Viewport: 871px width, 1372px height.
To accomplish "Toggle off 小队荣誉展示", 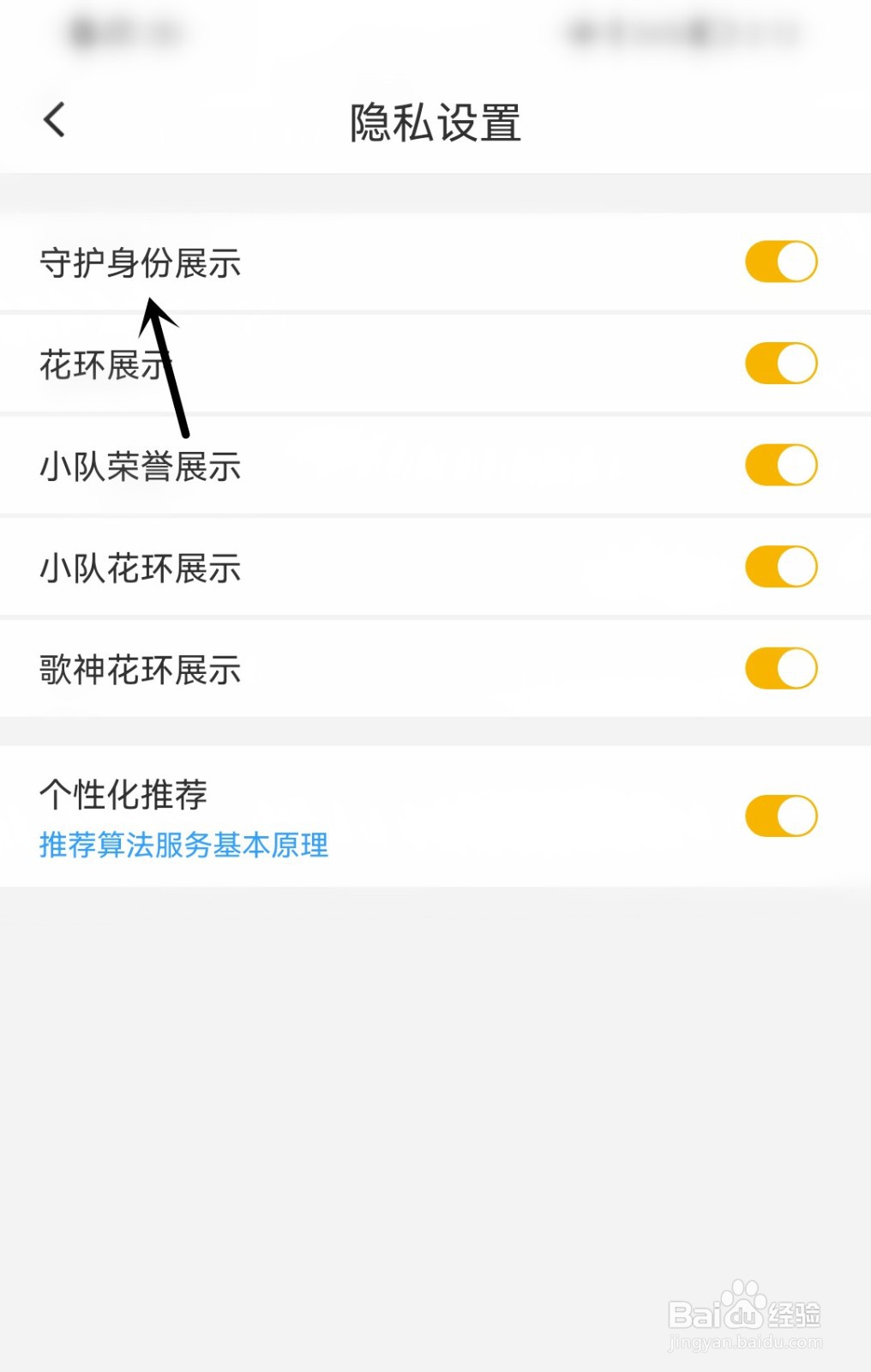I will tap(780, 465).
